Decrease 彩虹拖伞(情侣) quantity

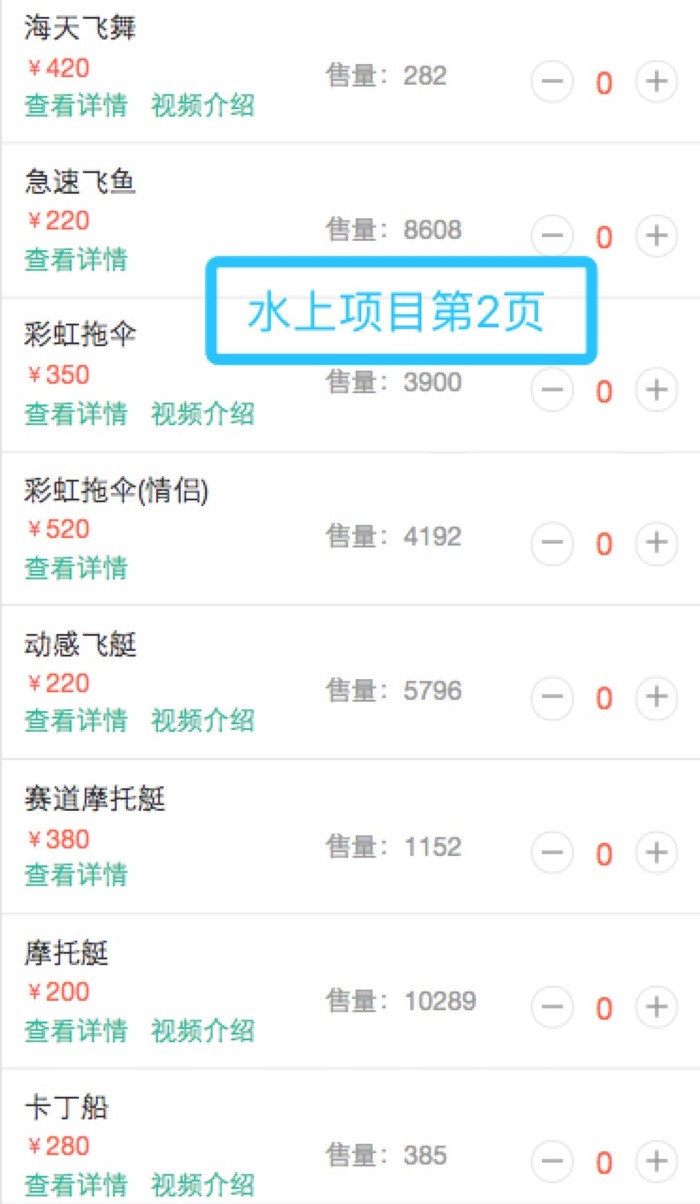point(552,543)
